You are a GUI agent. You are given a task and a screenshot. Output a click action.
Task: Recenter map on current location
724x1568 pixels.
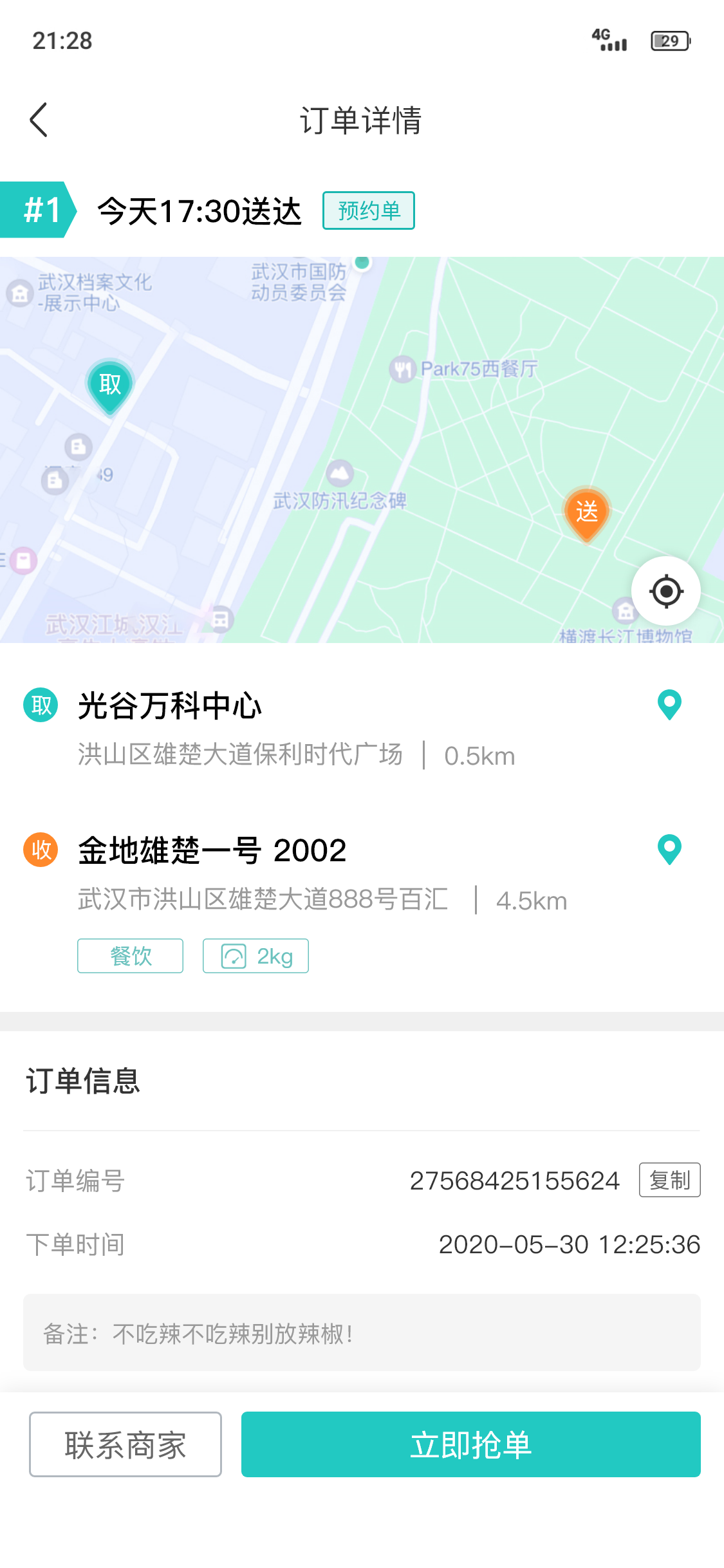pyautogui.click(x=666, y=591)
